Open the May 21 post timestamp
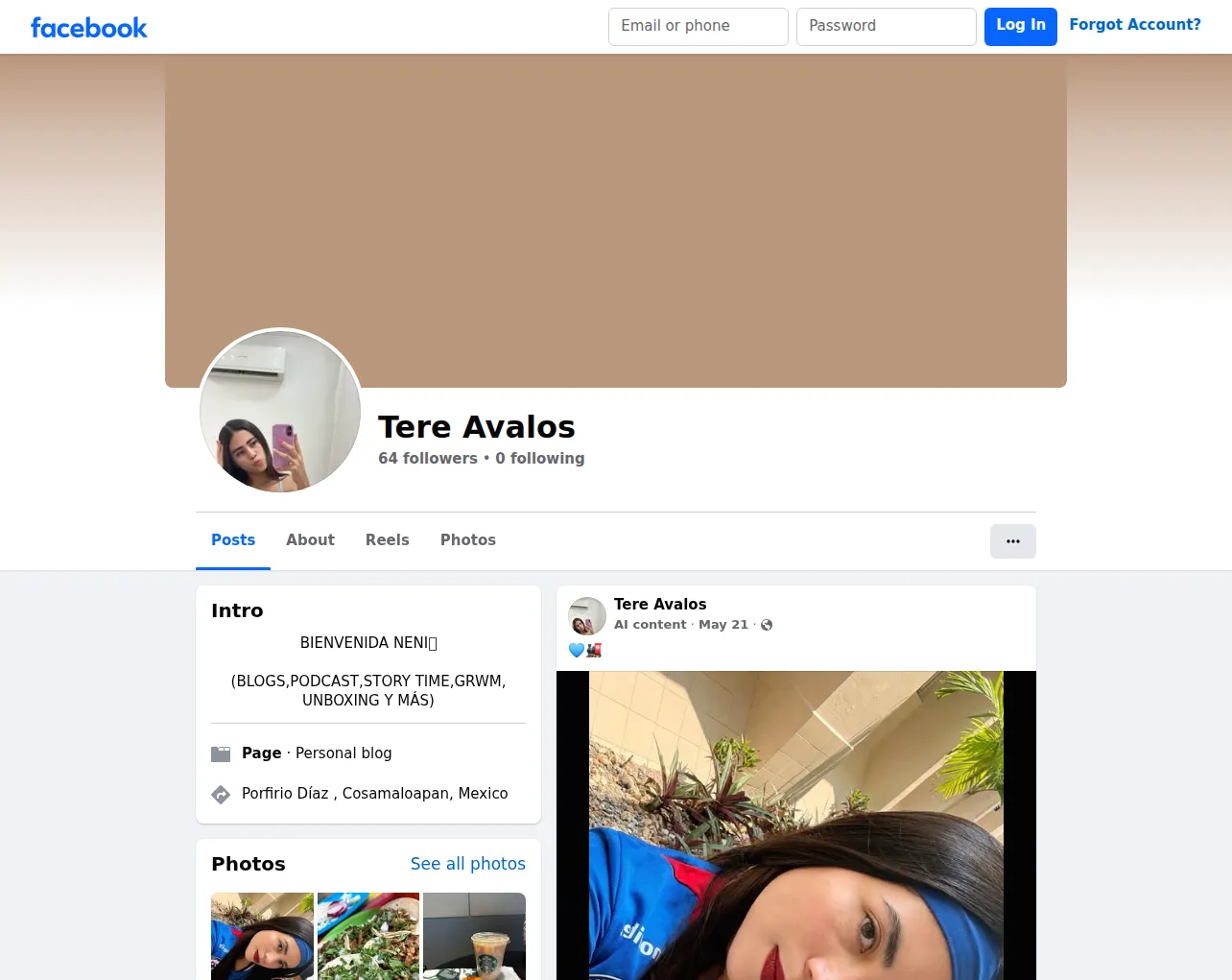This screenshot has height=980, width=1232. click(723, 625)
